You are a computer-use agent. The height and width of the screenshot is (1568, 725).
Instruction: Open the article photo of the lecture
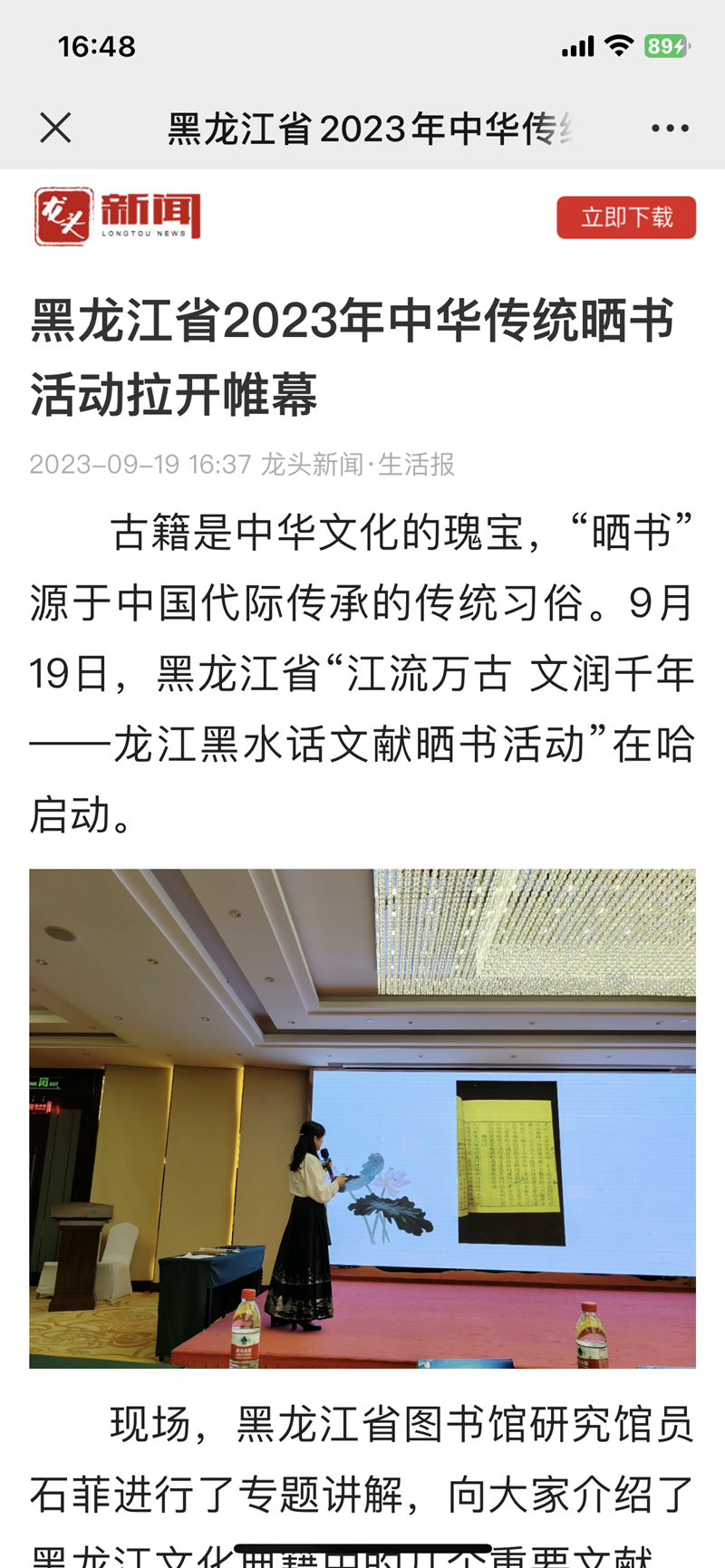362,1118
